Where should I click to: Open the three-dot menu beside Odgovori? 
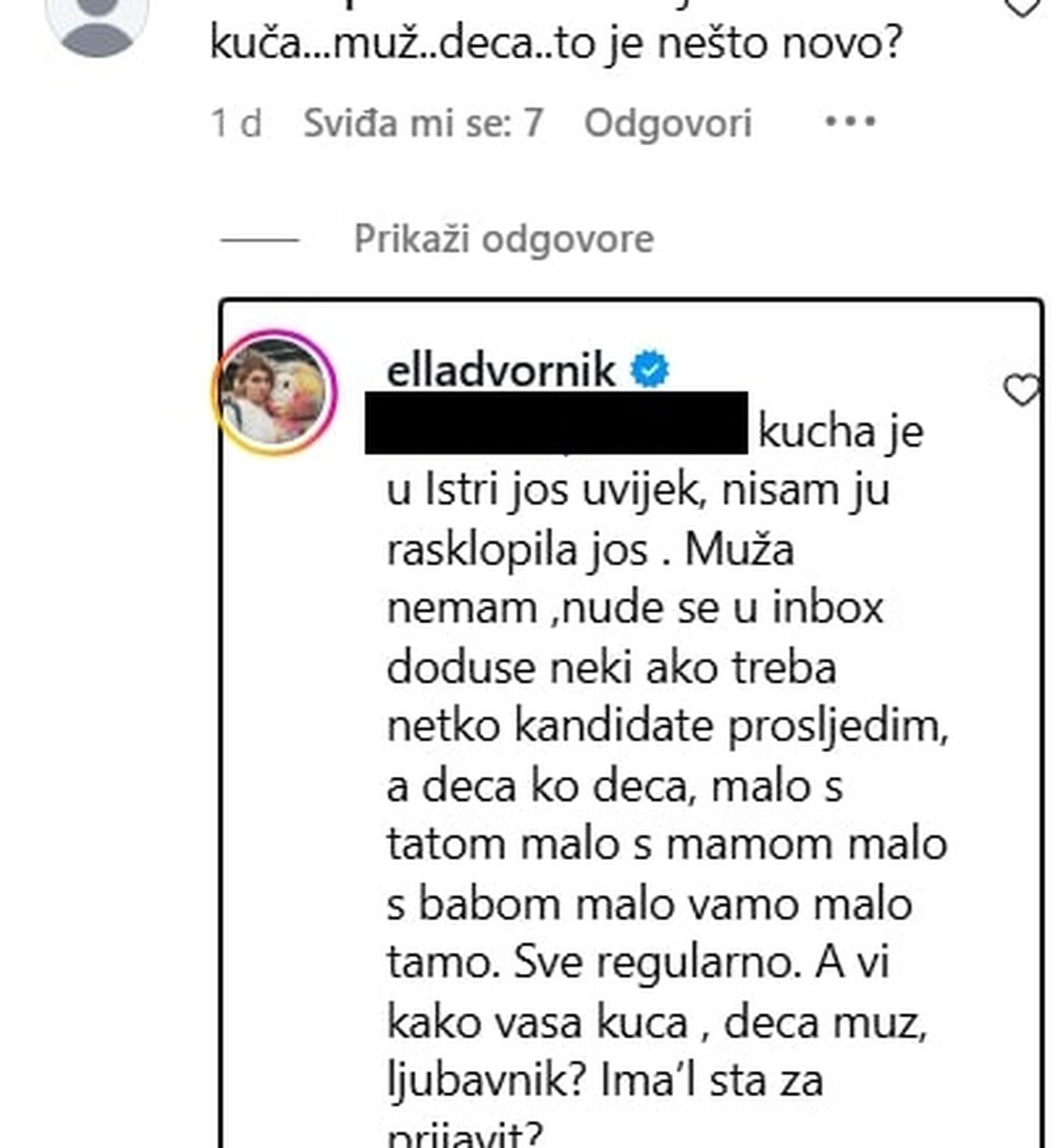[850, 123]
